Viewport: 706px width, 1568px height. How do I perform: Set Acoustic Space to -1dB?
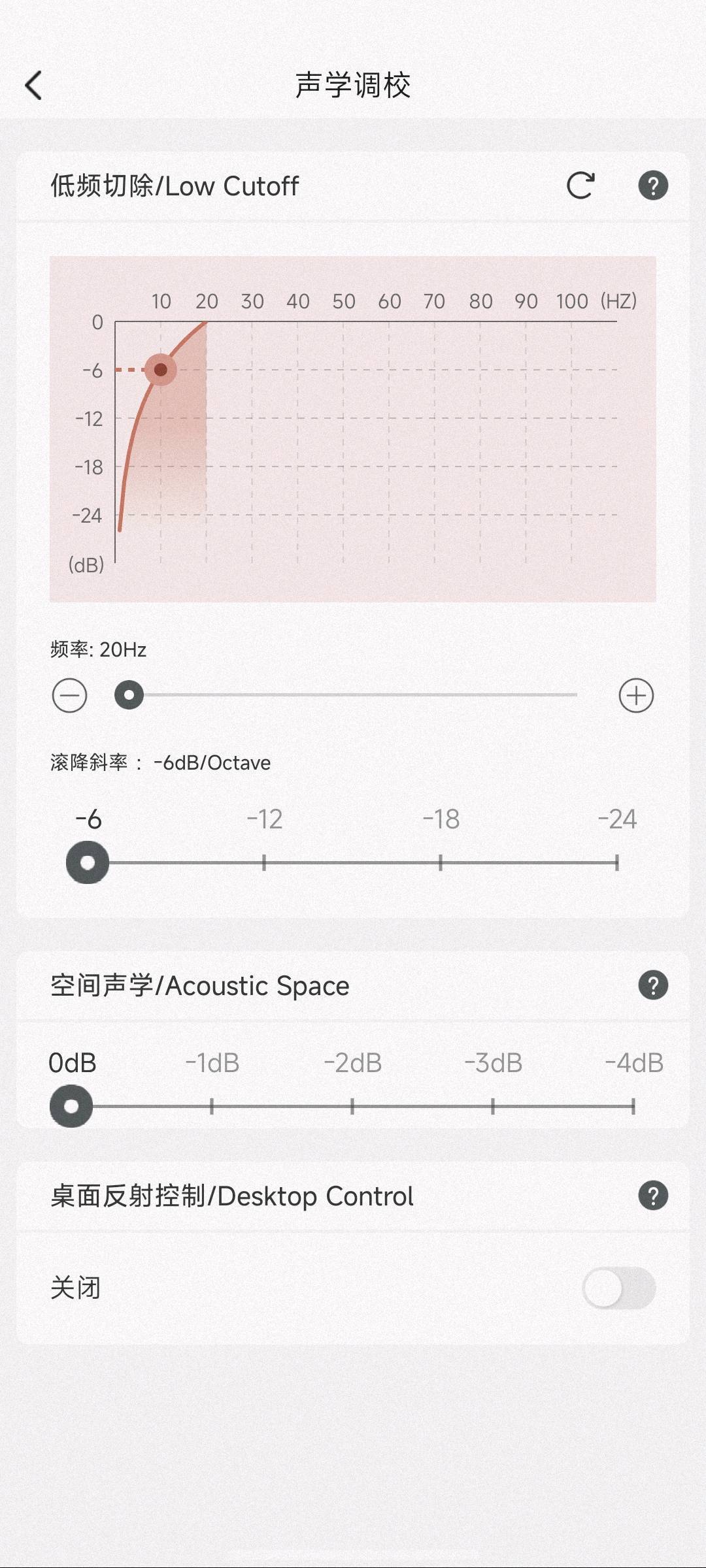tap(212, 1106)
